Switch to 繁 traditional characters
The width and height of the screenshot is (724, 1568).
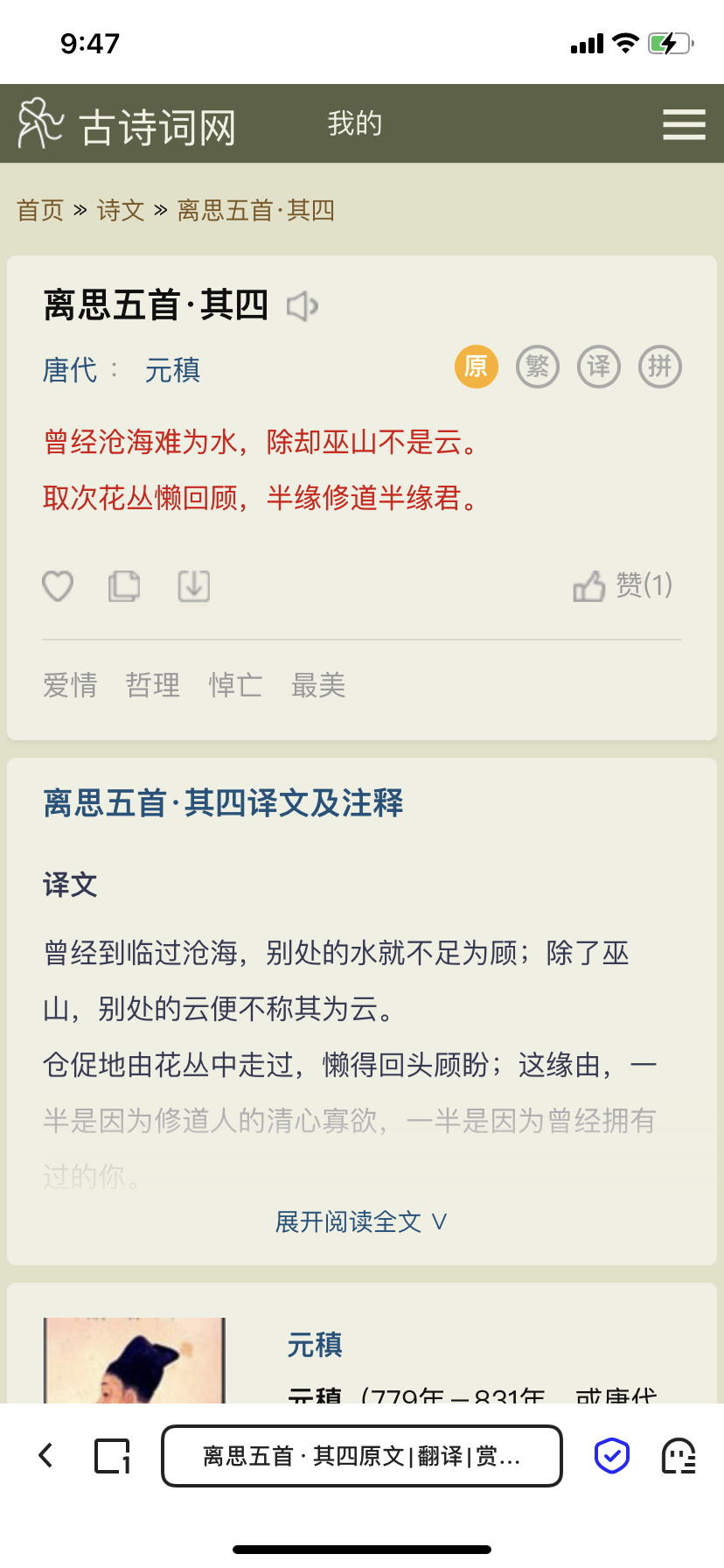[537, 366]
